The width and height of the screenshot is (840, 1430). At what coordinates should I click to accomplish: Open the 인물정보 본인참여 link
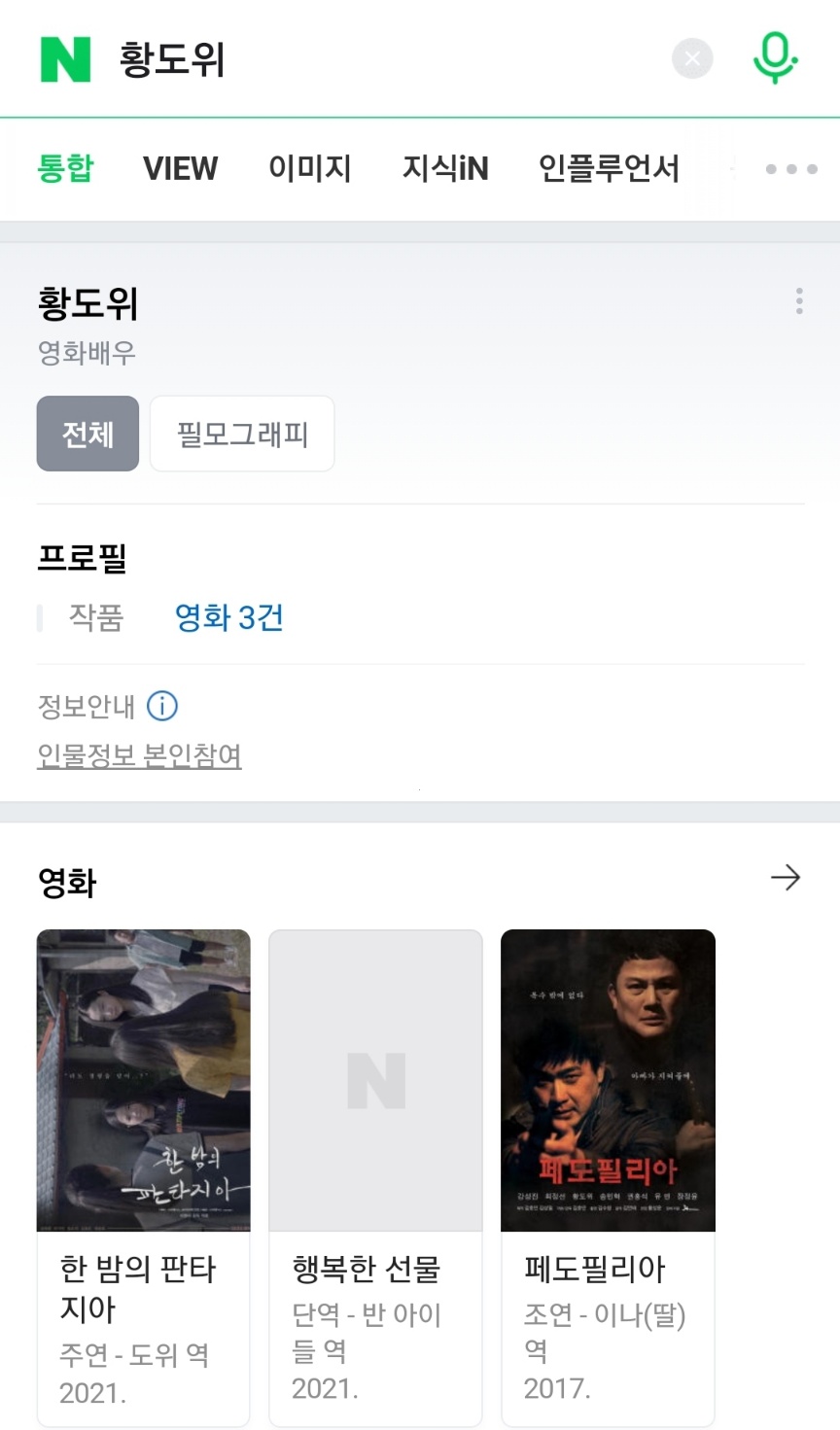click(x=139, y=755)
